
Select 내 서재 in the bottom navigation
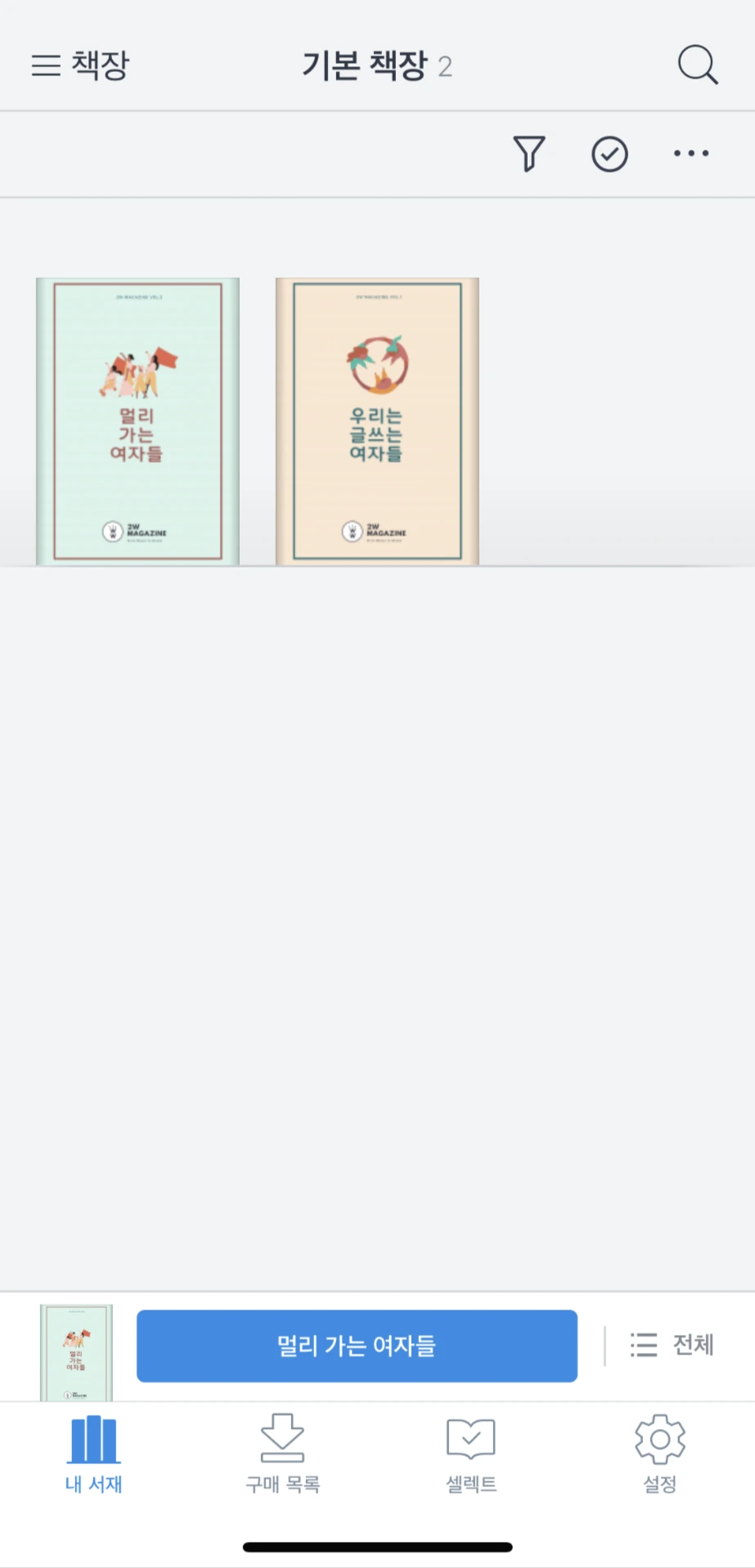click(x=92, y=1452)
